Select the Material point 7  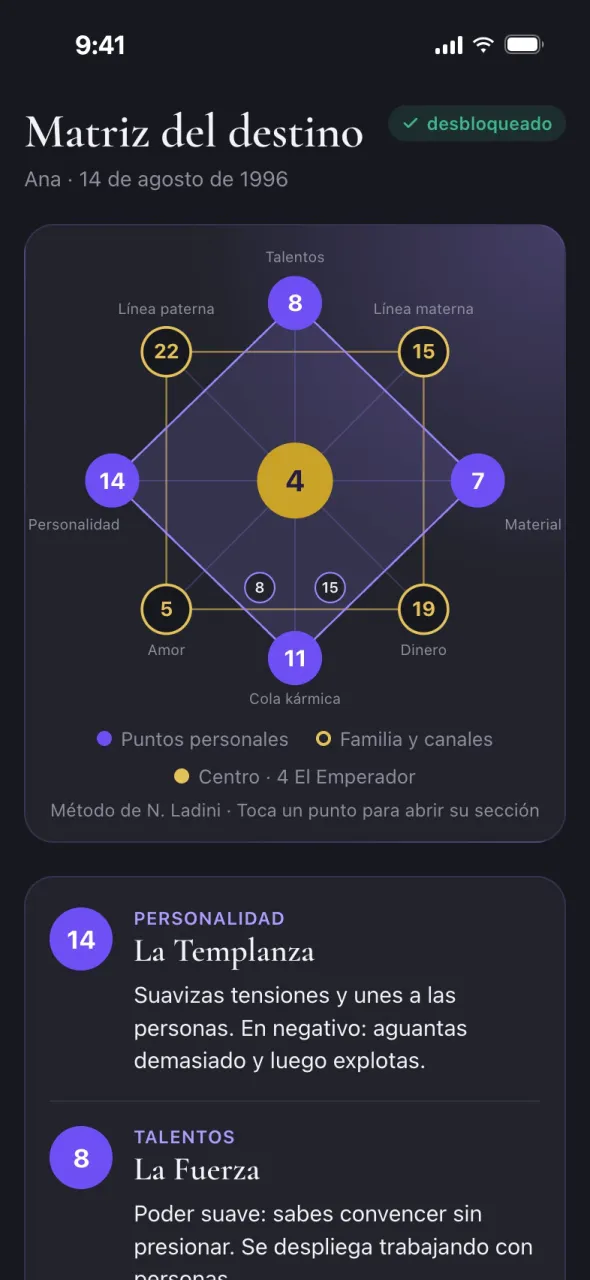pyautogui.click(x=478, y=481)
